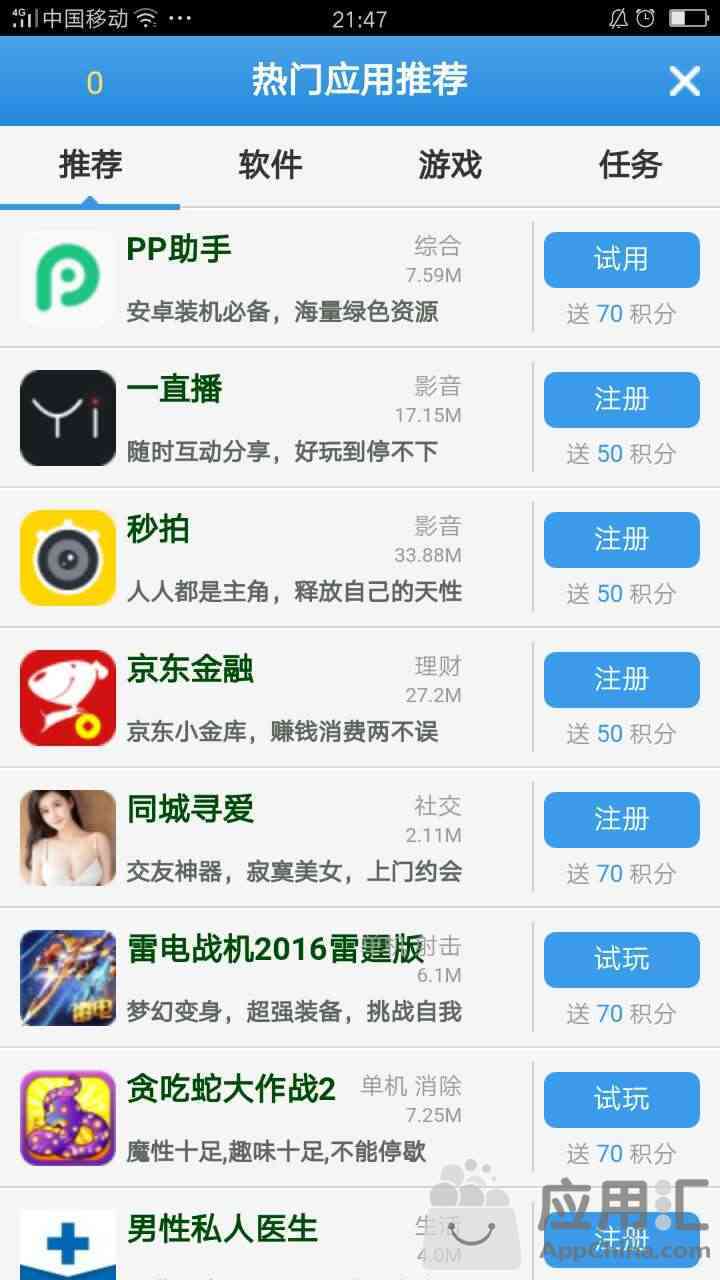720x1280 pixels.
Task: Switch to the 游戏 tab
Action: (450, 165)
